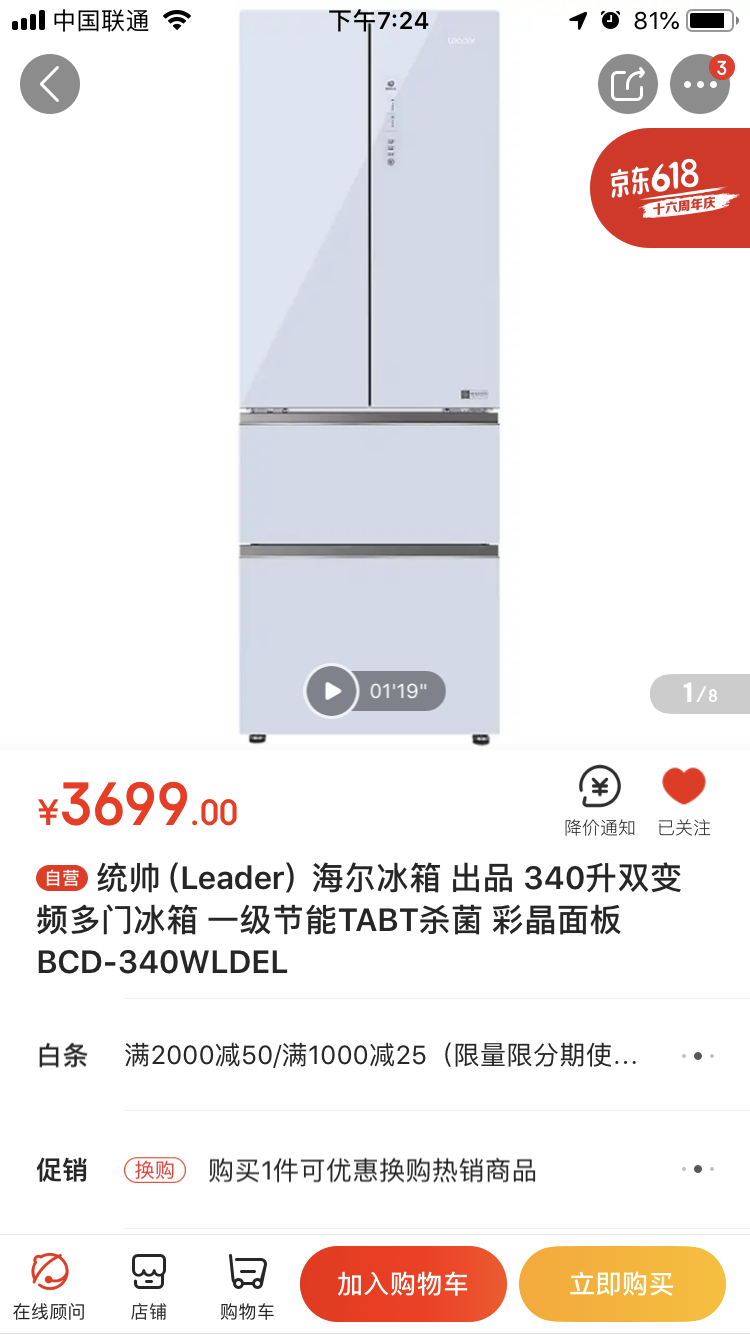Play the 01'19" product video
The width and height of the screenshot is (750, 1334).
coord(333,691)
